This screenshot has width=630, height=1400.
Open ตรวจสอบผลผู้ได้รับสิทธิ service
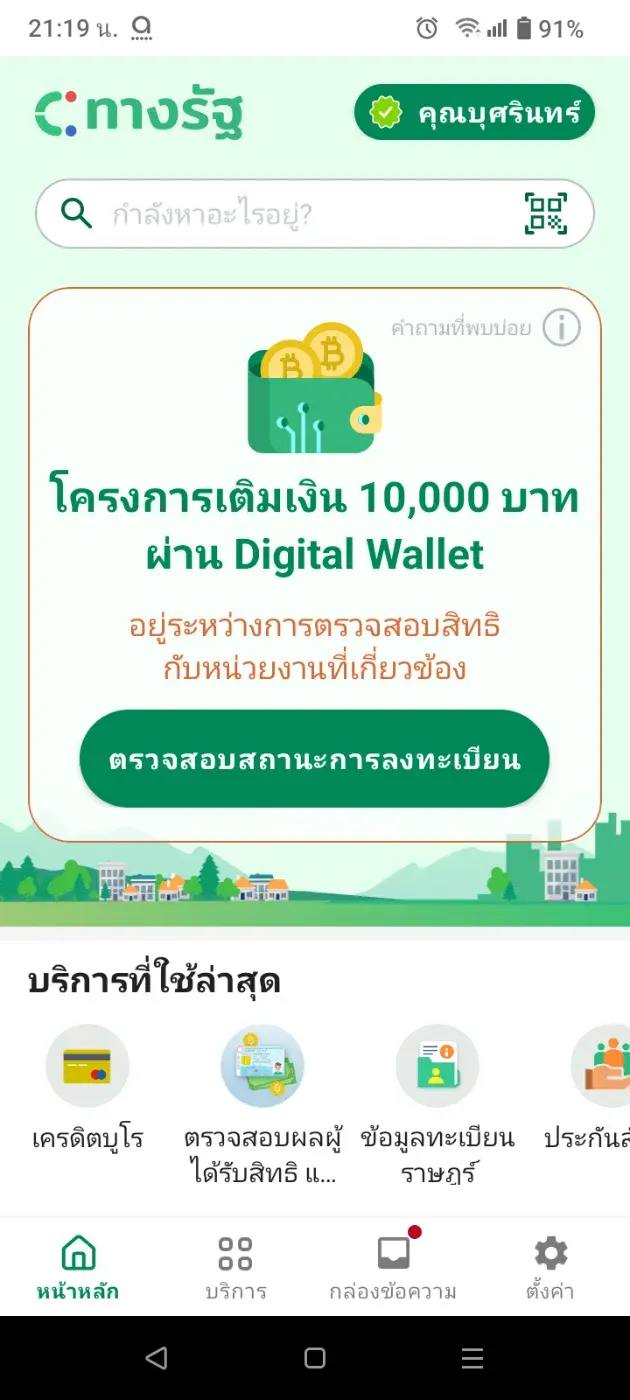click(263, 1066)
